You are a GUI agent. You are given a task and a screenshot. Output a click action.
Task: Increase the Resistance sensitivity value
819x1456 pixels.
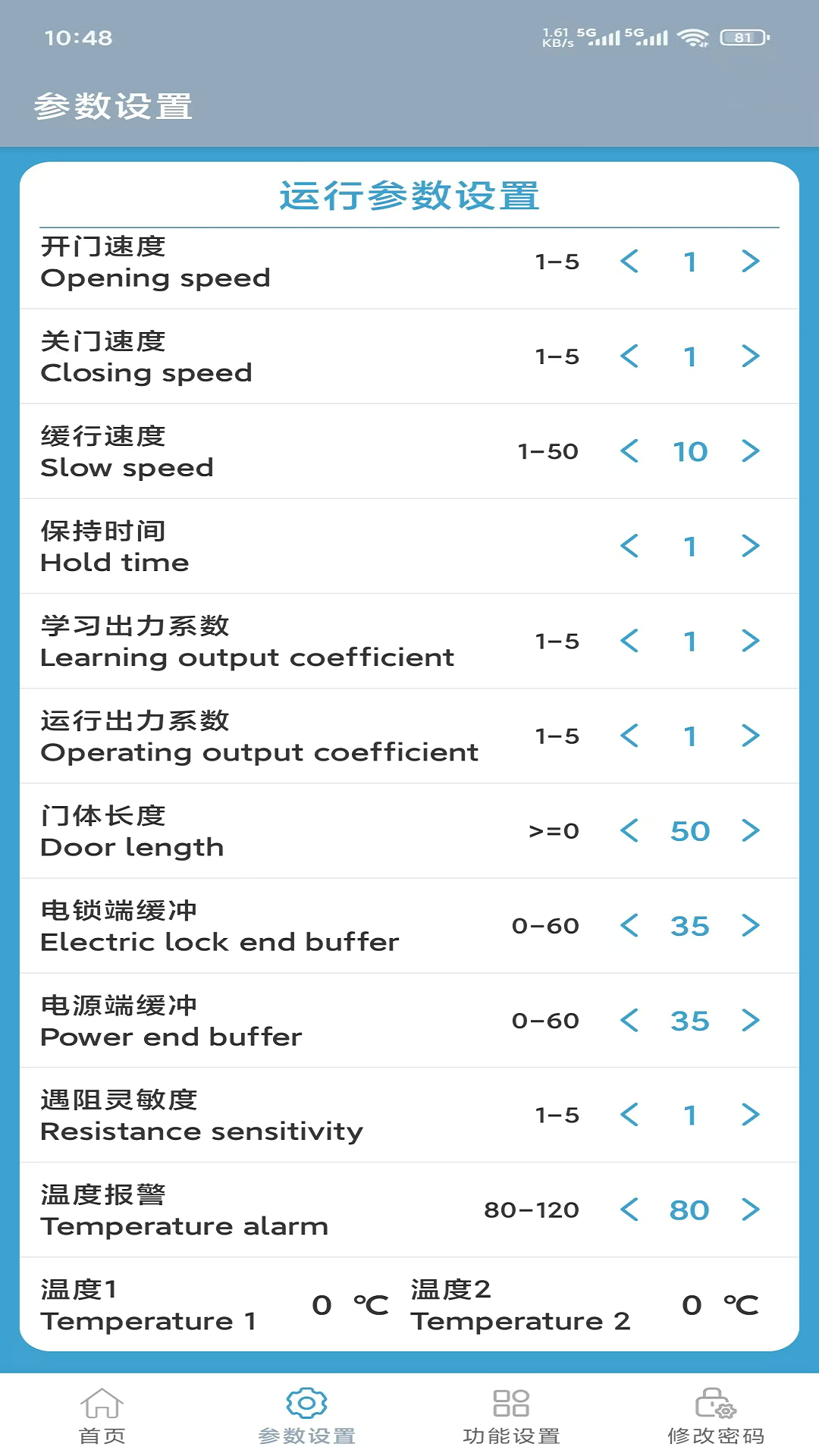(750, 1115)
